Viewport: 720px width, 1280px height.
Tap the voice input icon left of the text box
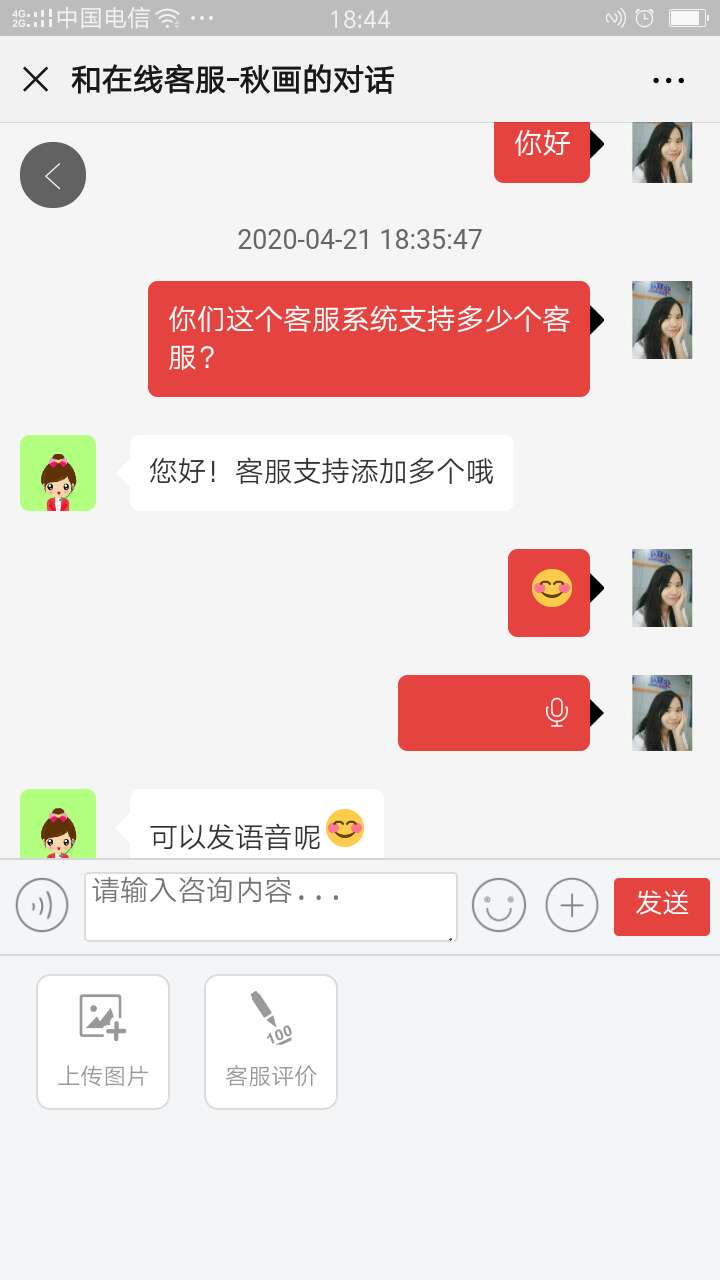pyautogui.click(x=41, y=904)
